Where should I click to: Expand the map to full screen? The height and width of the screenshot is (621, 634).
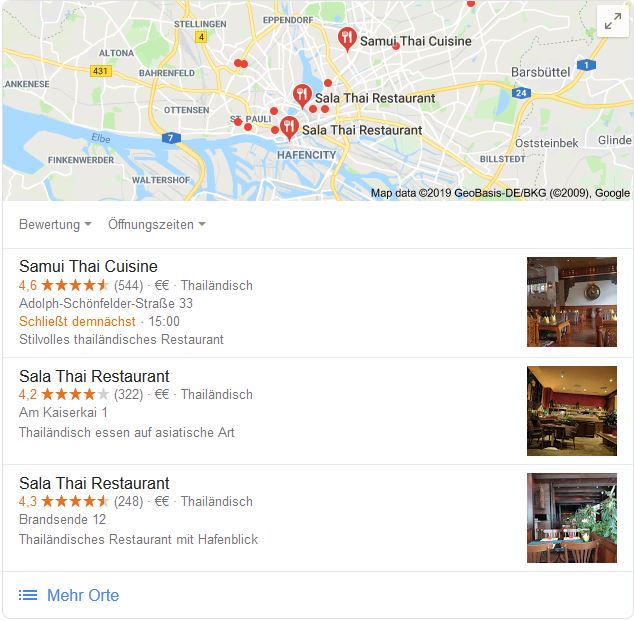[612, 22]
